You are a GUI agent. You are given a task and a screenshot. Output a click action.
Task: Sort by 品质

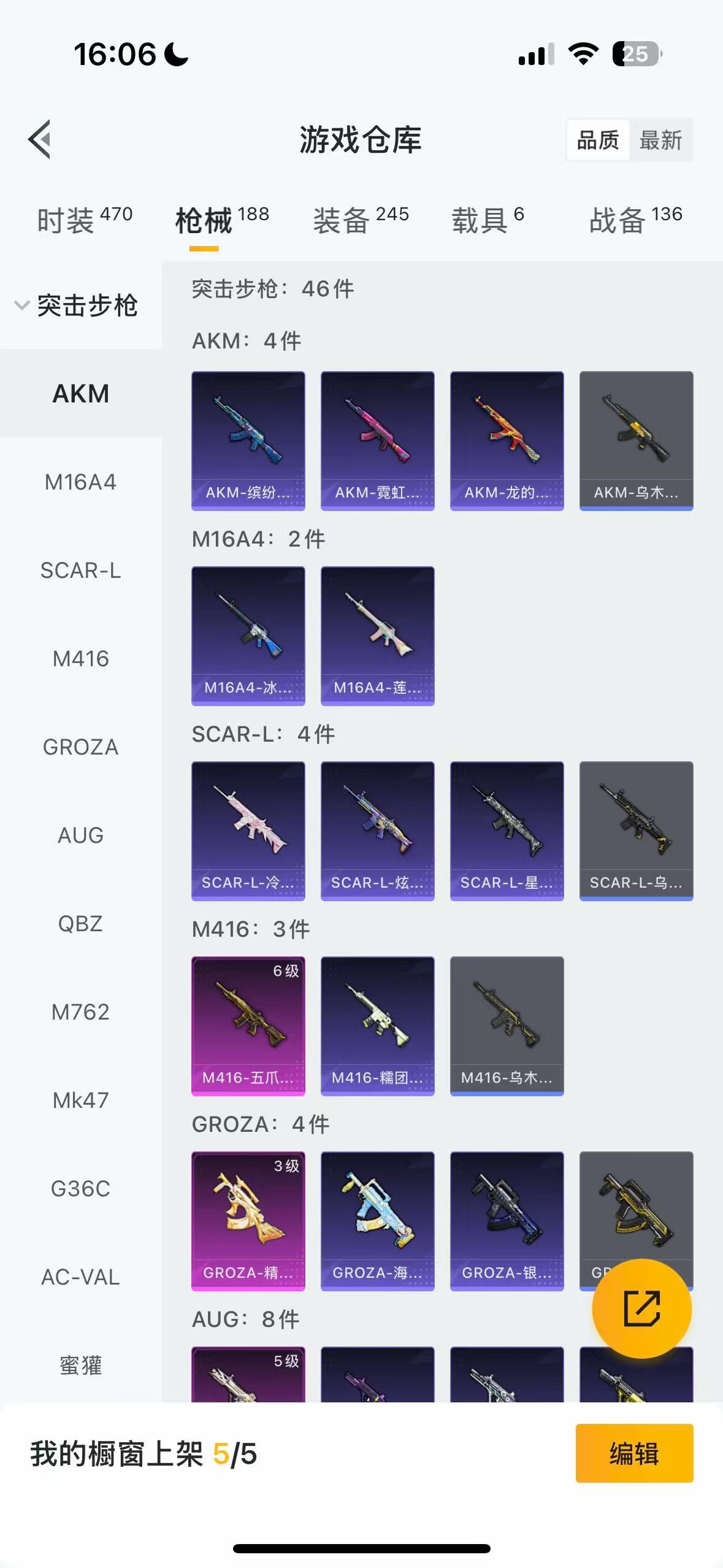[598, 140]
